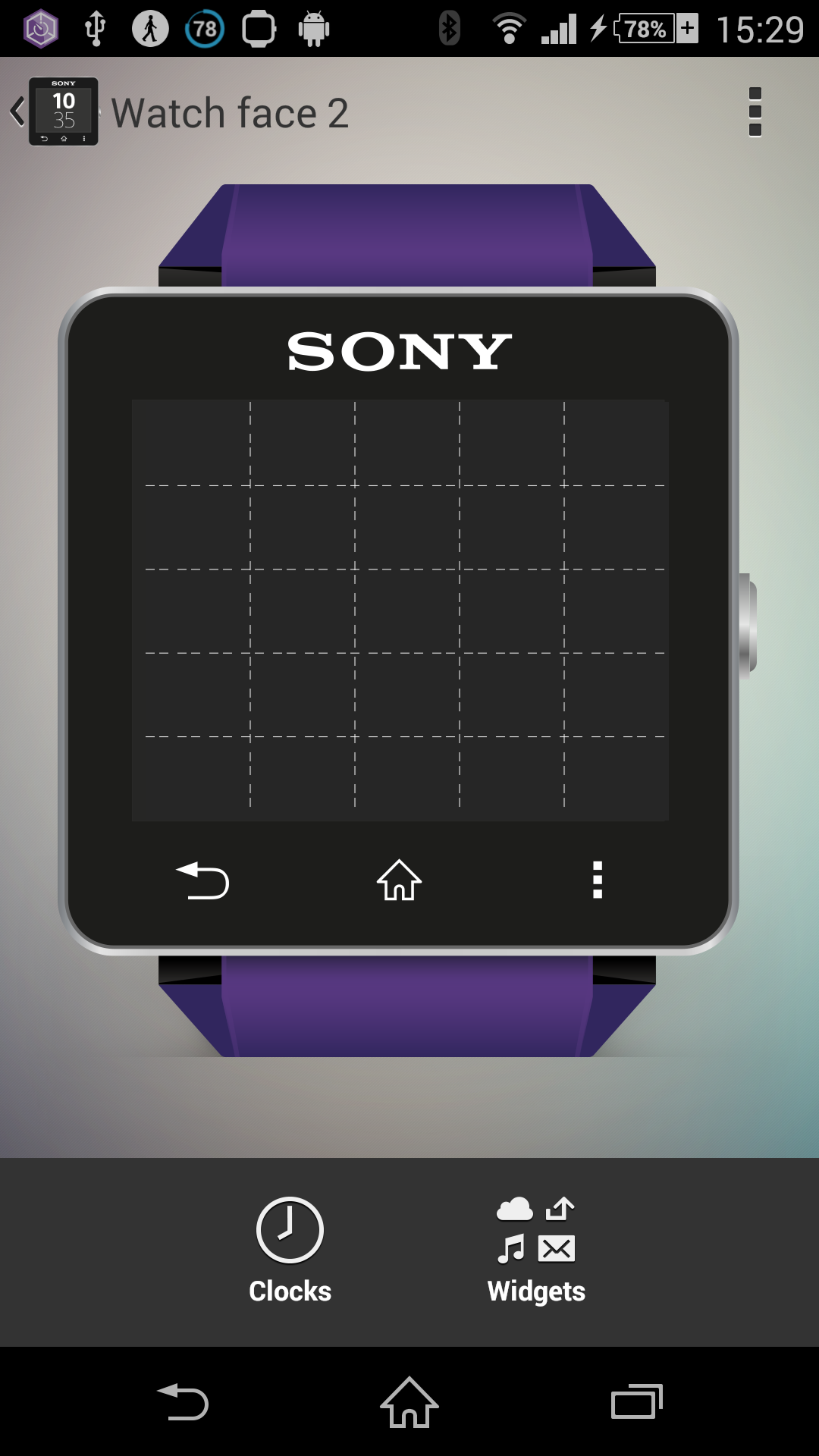Image resolution: width=819 pixels, height=1456 pixels.
Task: Open the recent apps view
Action: (x=637, y=1401)
